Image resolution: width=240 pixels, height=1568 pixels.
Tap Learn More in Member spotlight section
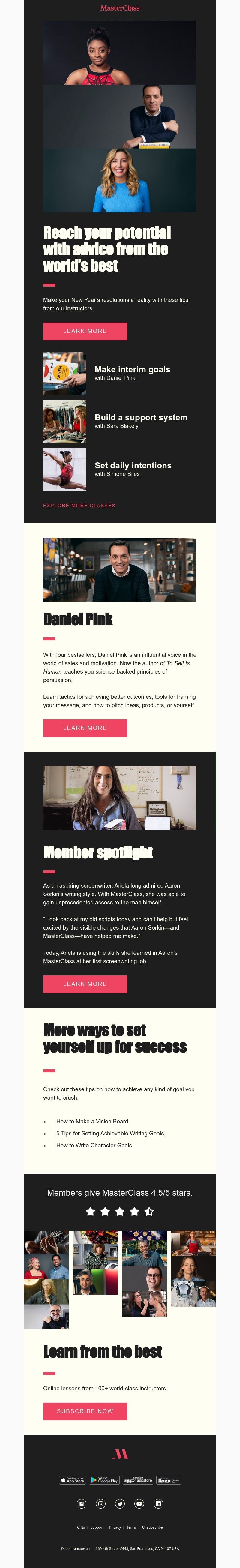(x=85, y=984)
